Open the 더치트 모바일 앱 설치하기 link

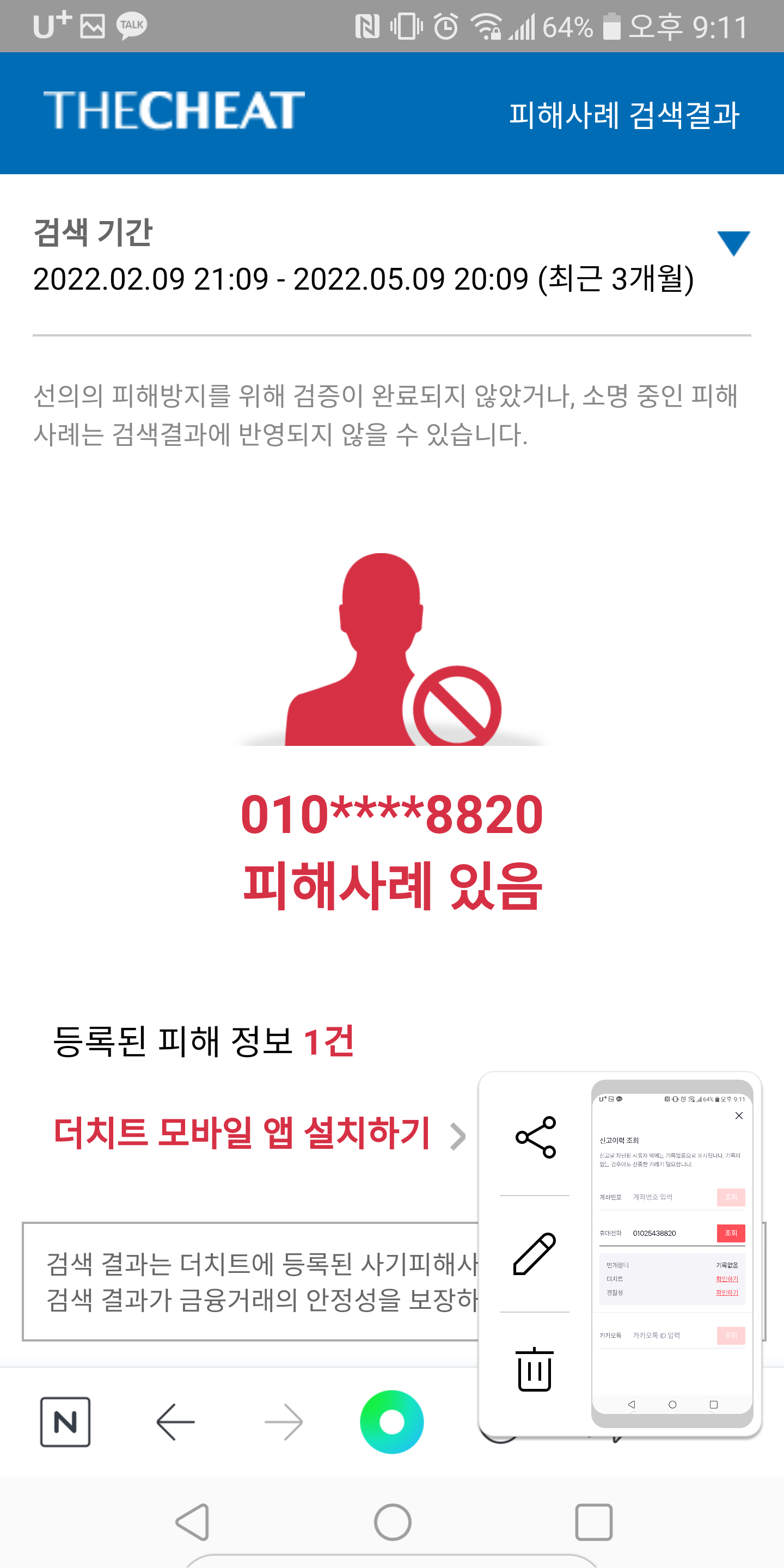click(260, 1135)
